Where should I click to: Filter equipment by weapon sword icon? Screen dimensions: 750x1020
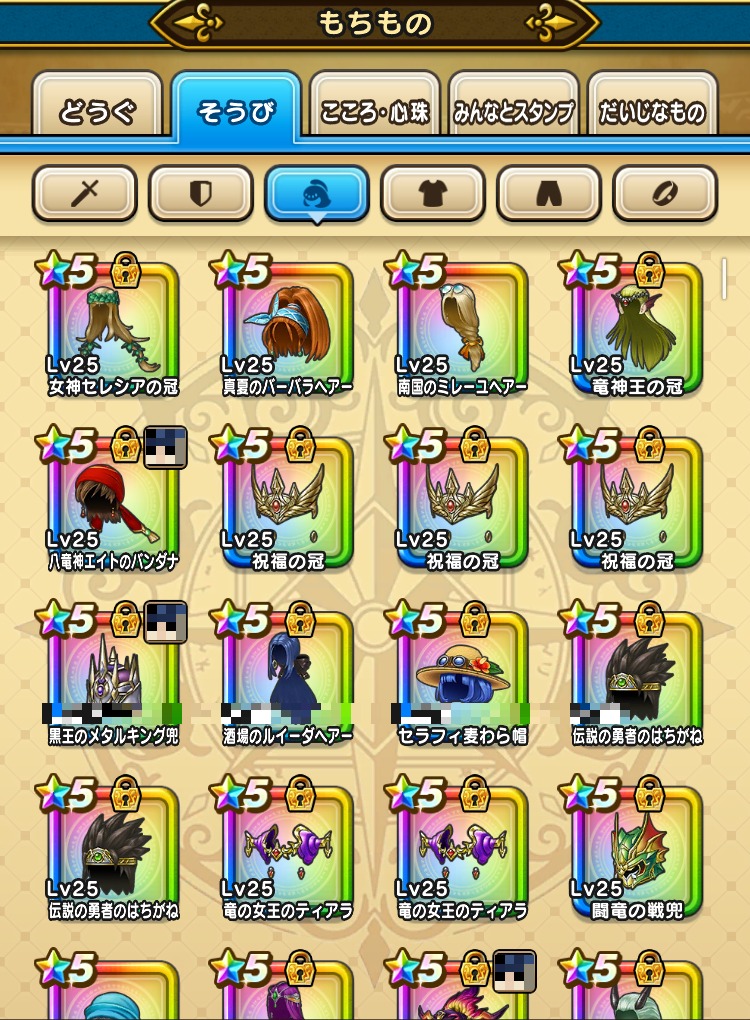(x=84, y=193)
